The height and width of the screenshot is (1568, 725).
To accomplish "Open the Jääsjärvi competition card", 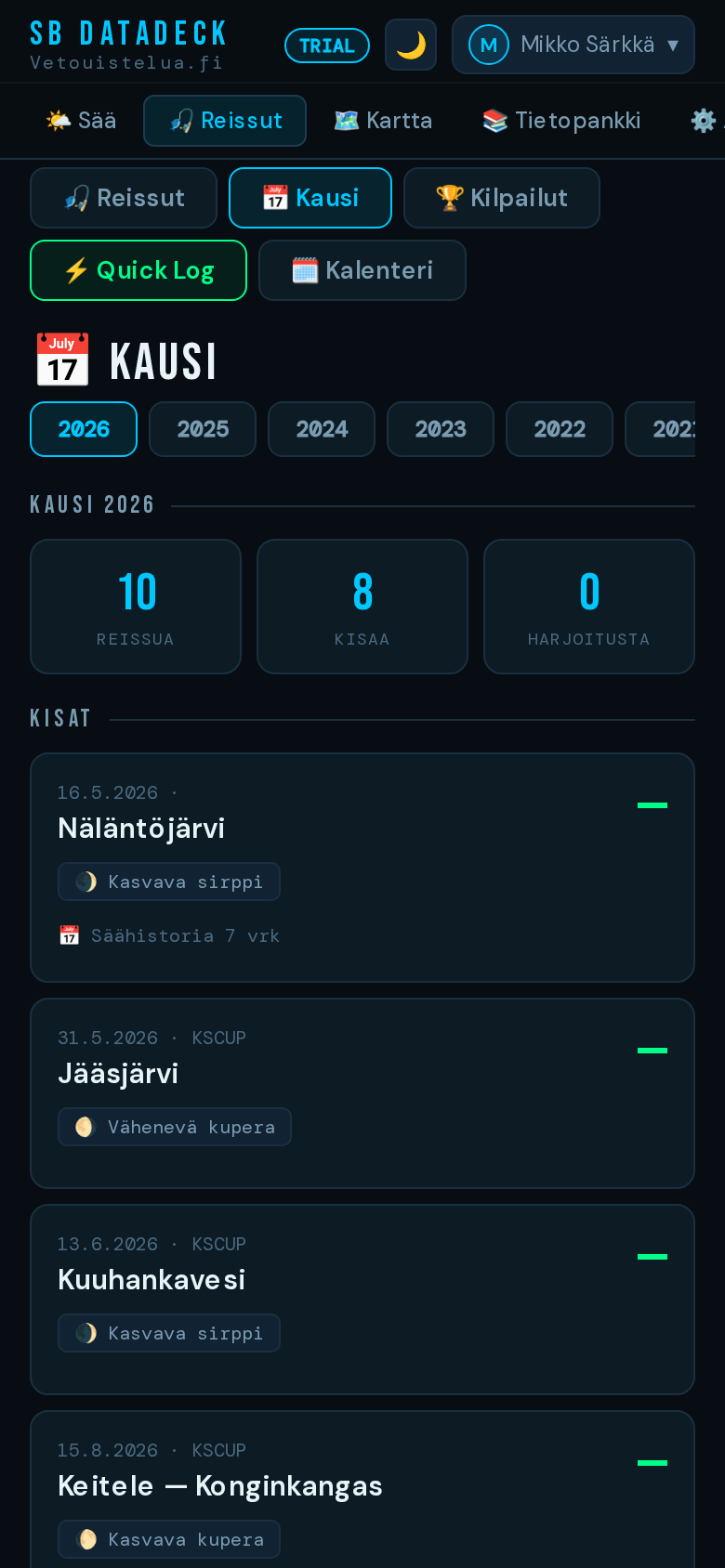I will pos(362,1075).
